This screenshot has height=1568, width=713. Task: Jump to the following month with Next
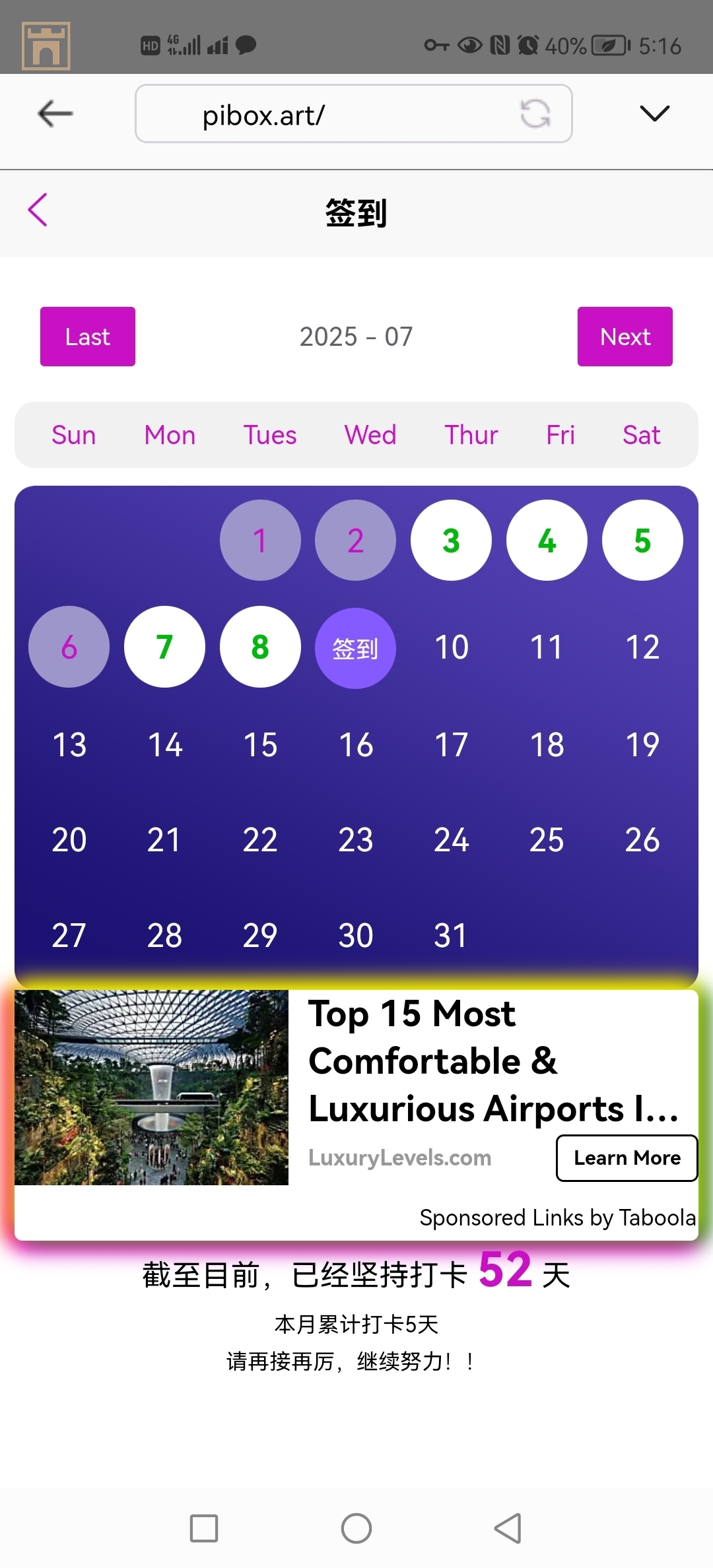pyautogui.click(x=625, y=337)
